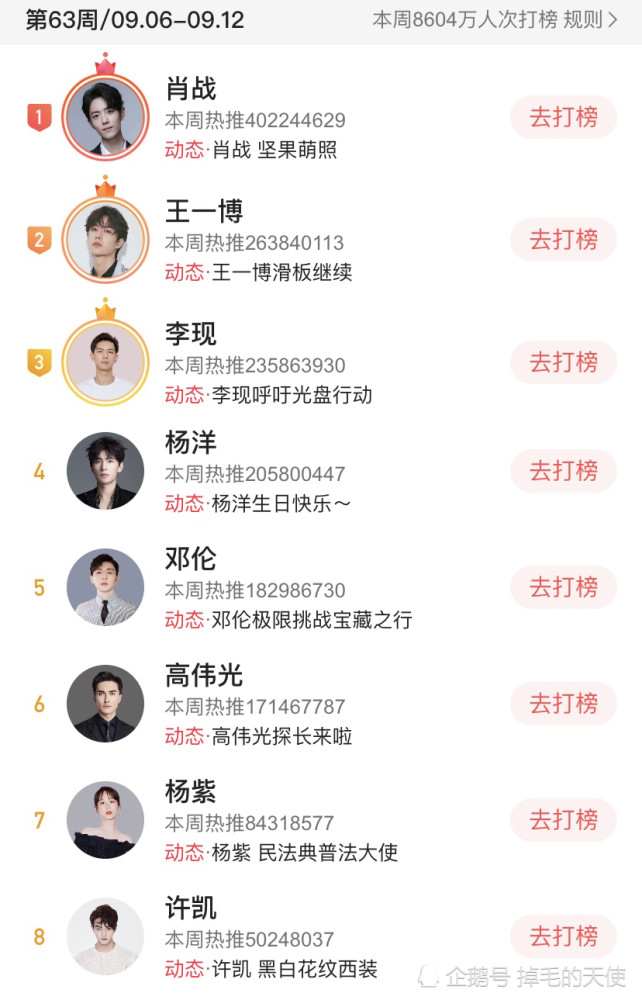View 邓伦极限挑战宝藏之行 update
Screen dimensions: 642x1000
[x=311, y=620]
